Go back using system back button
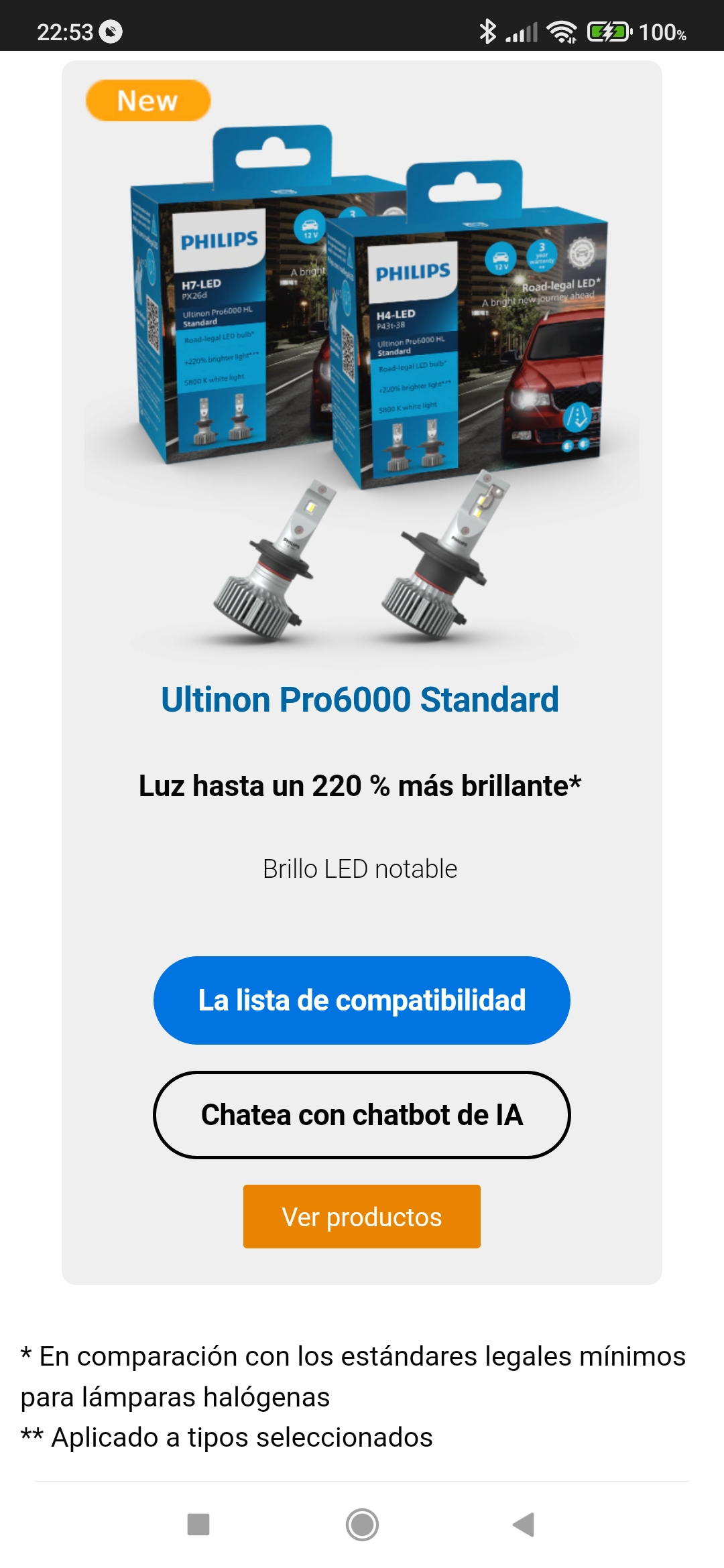 524,1524
